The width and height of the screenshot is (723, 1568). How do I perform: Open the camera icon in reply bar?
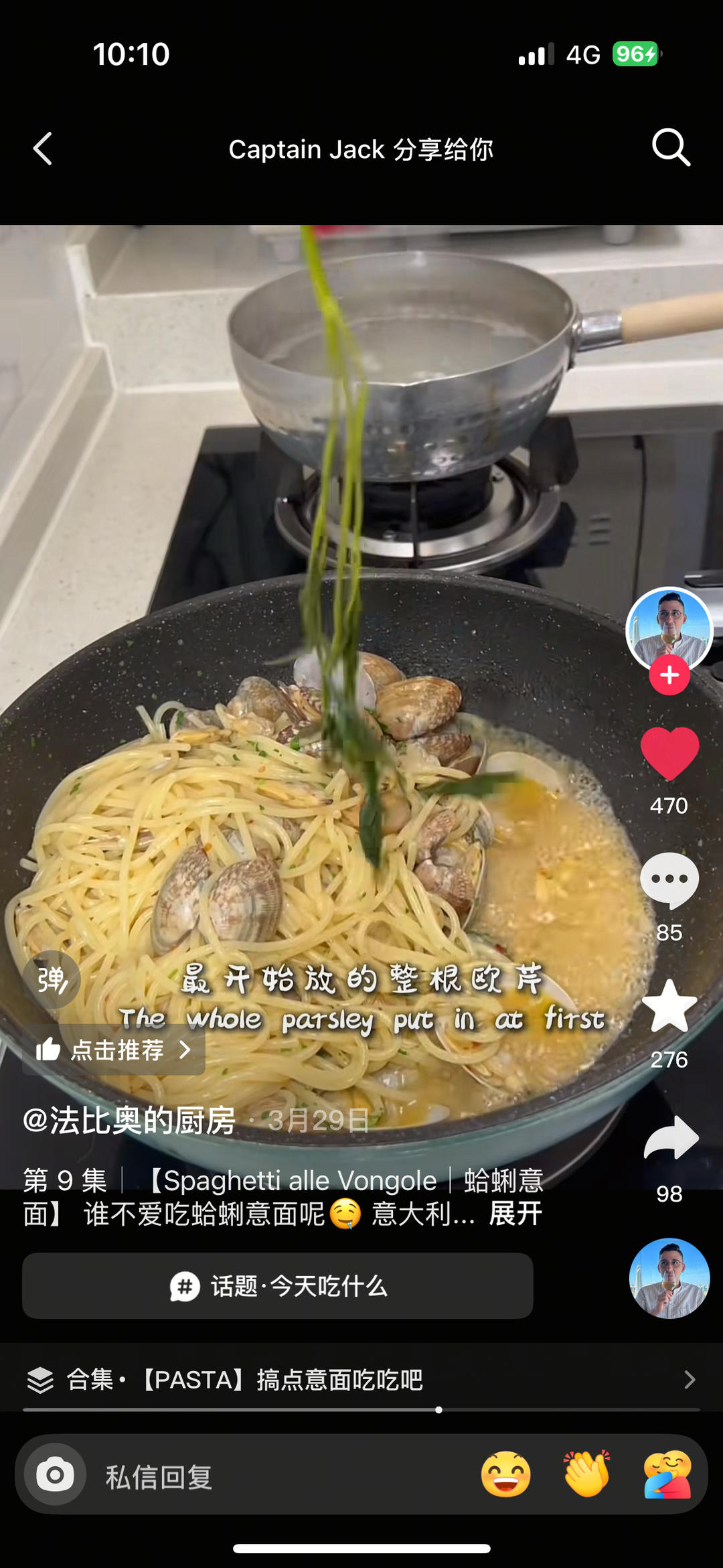pyautogui.click(x=55, y=1475)
